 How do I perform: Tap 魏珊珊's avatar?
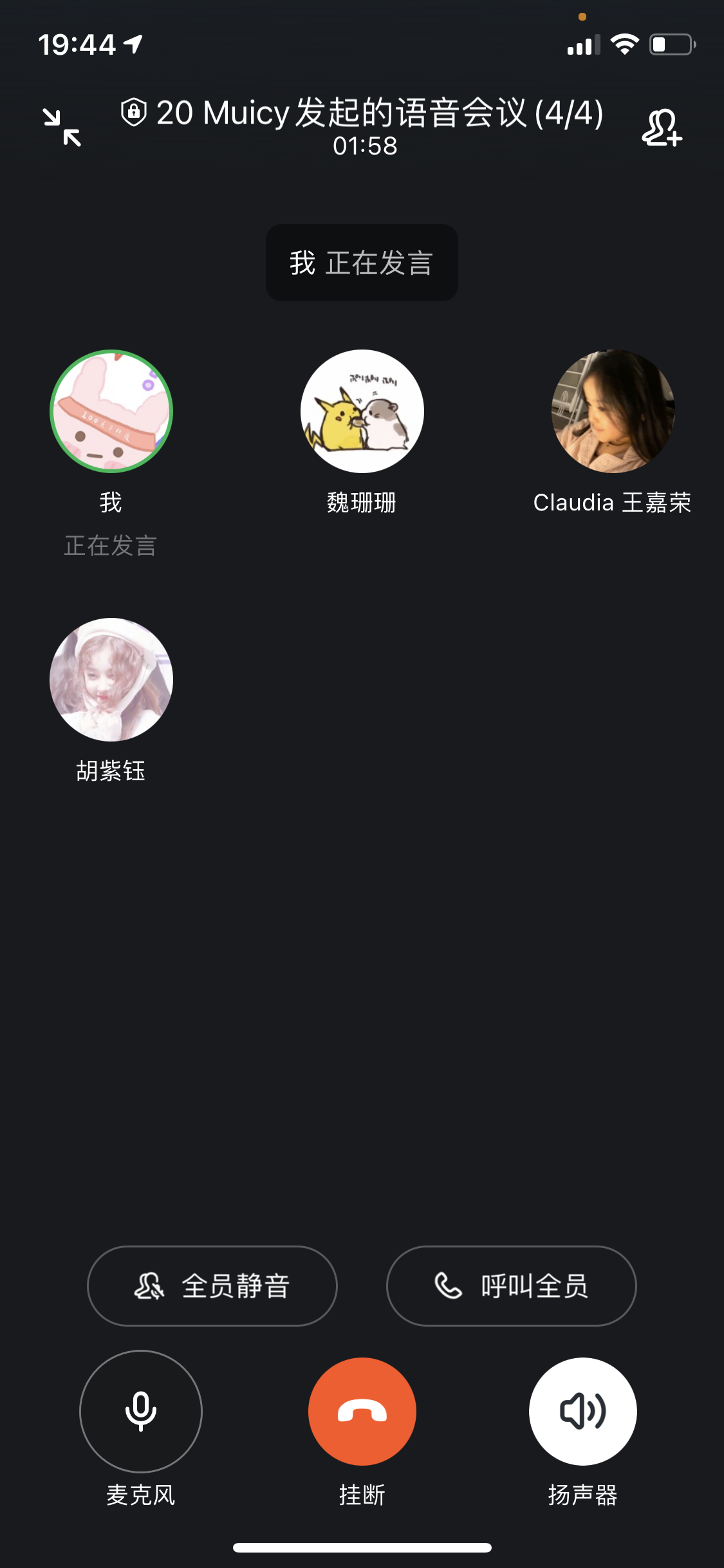(362, 411)
